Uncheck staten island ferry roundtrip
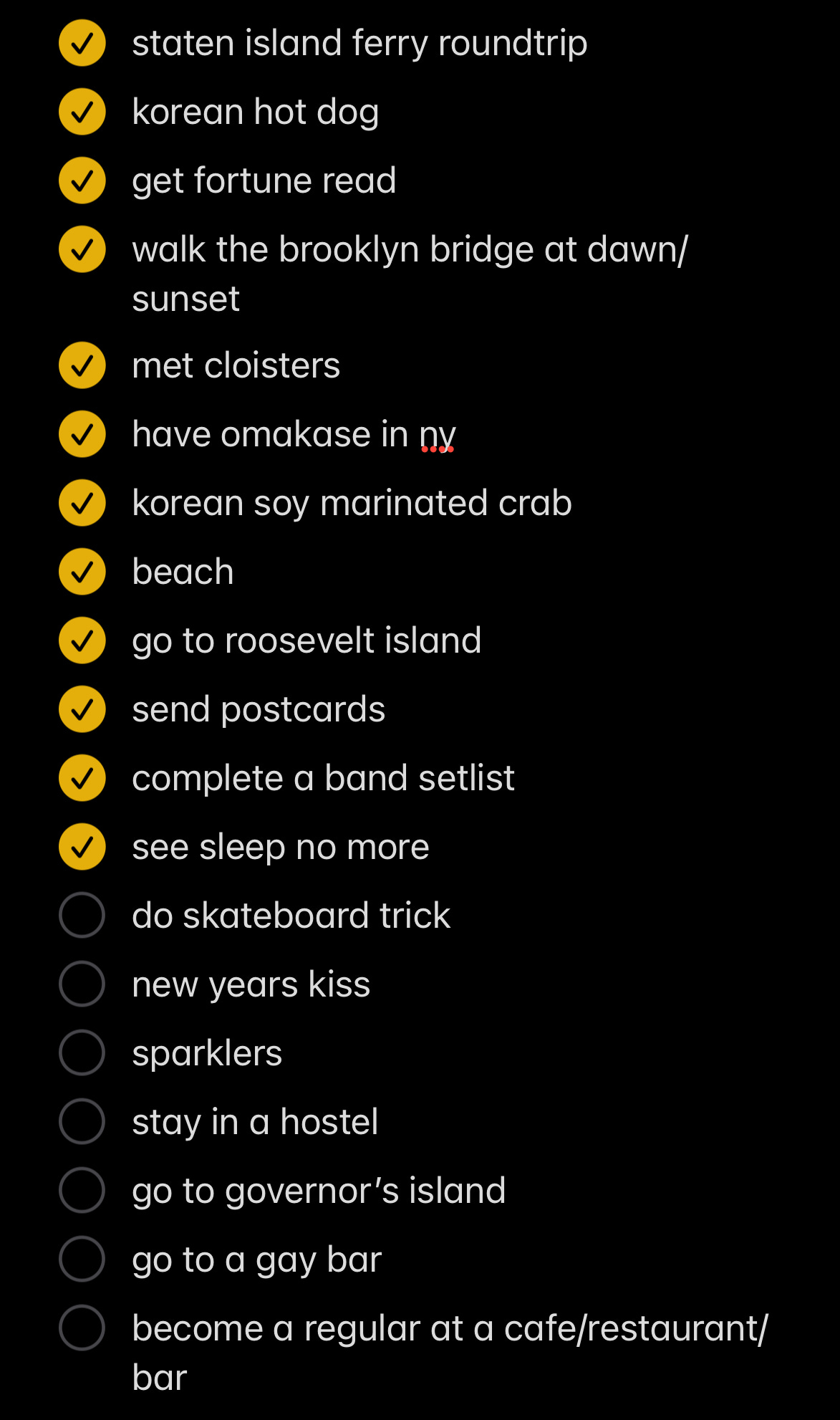The height and width of the screenshot is (1420, 840). pos(82,43)
